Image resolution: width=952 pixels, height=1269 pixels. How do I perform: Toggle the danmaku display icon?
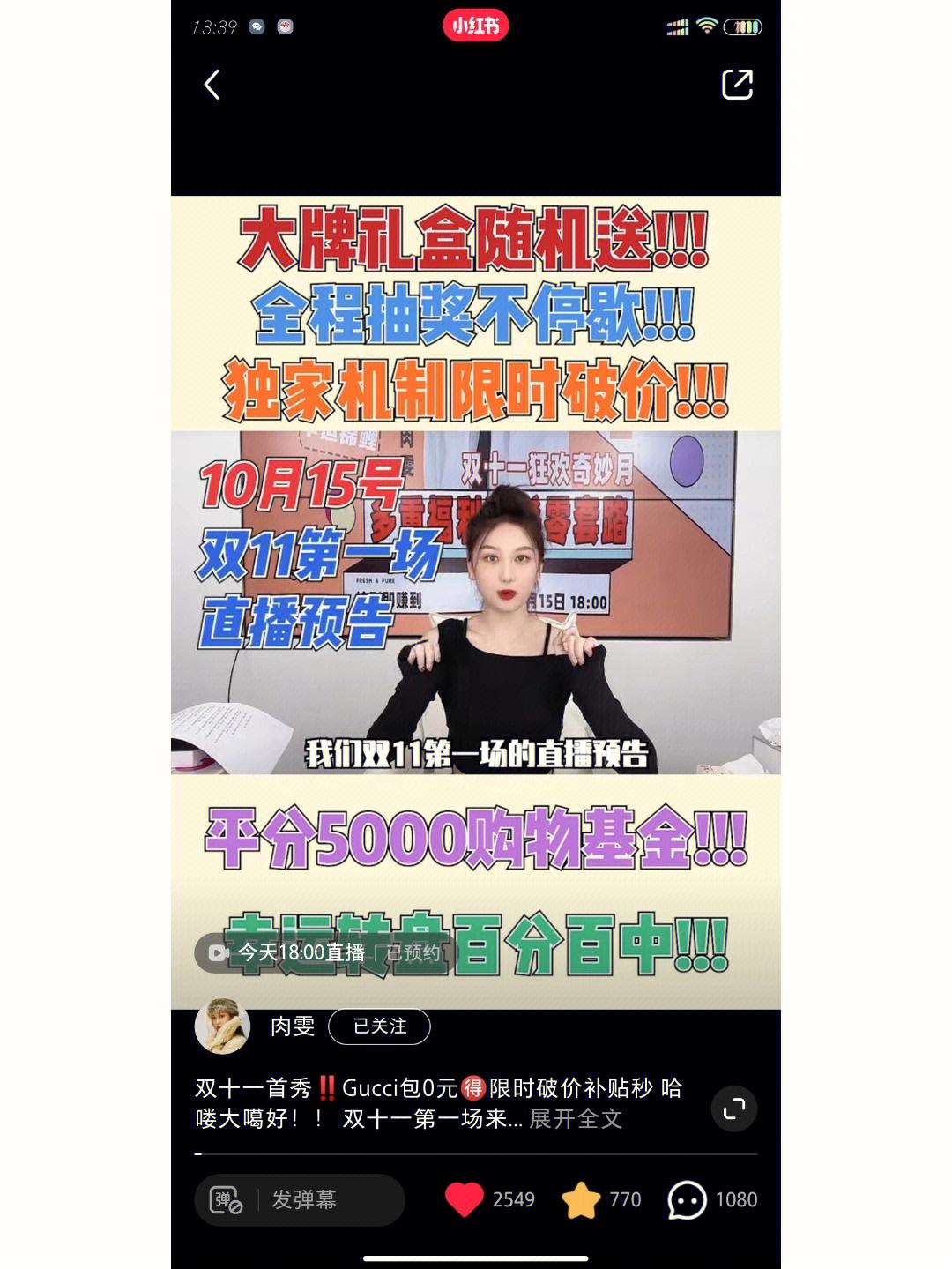coord(226,1199)
